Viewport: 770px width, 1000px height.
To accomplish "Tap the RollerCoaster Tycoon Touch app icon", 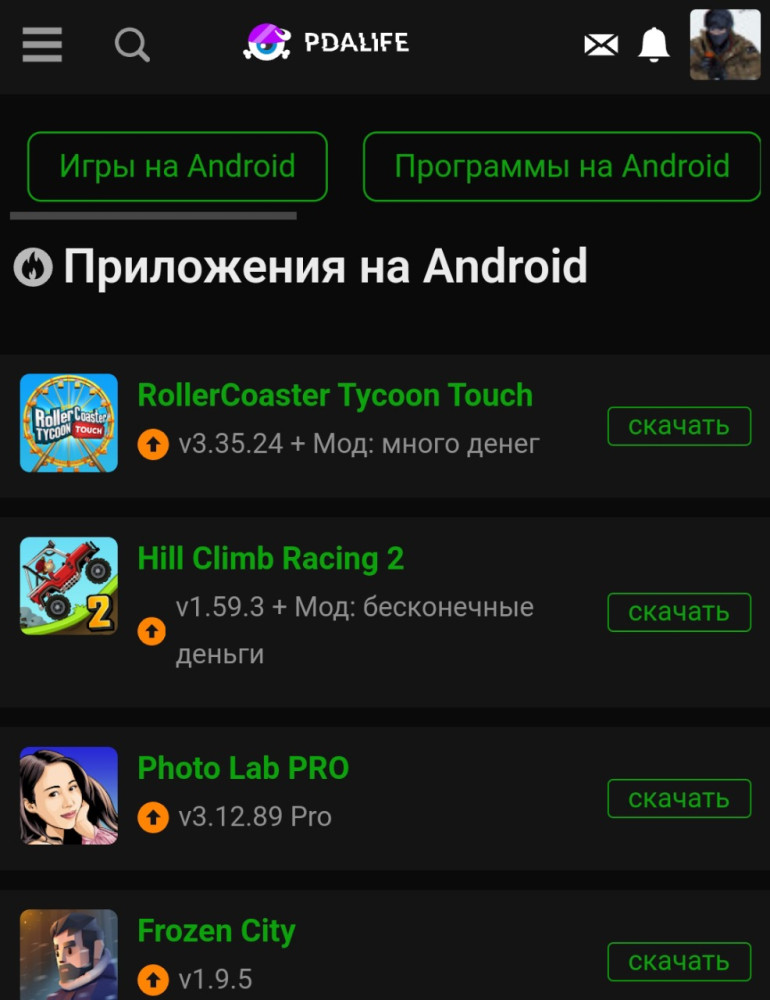I will pos(69,423).
